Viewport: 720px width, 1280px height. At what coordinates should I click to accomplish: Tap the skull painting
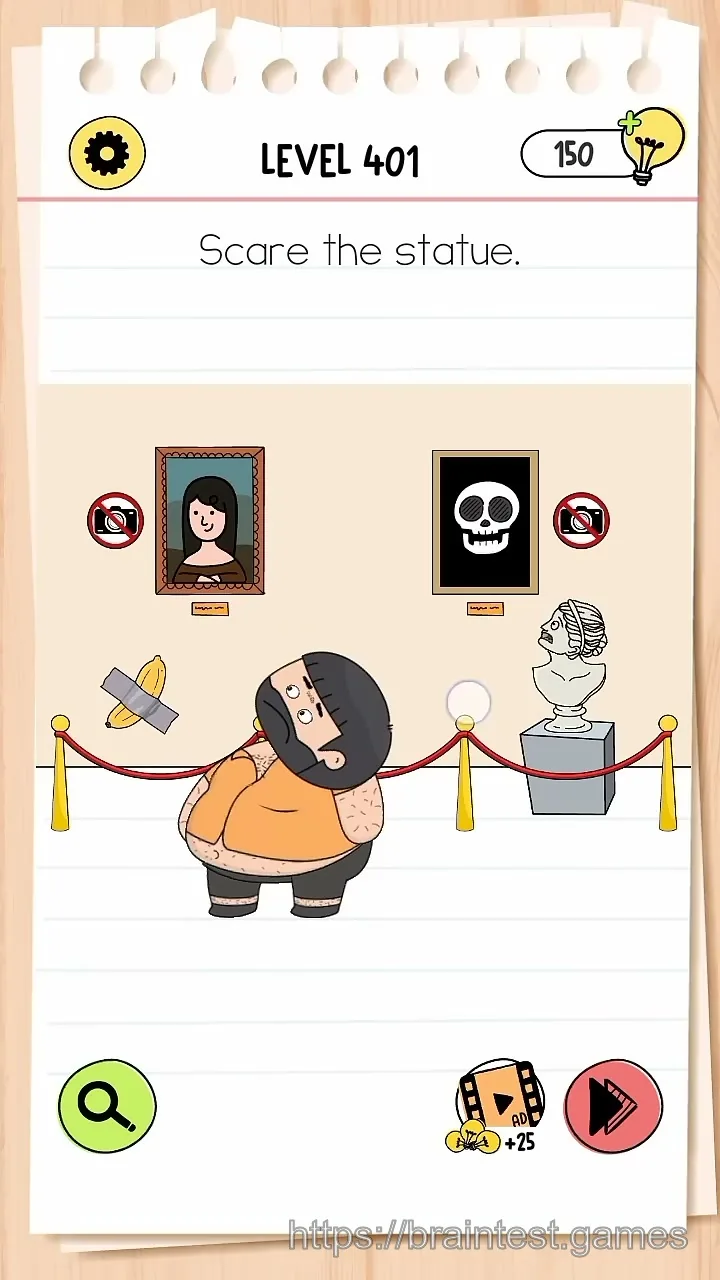click(x=485, y=522)
